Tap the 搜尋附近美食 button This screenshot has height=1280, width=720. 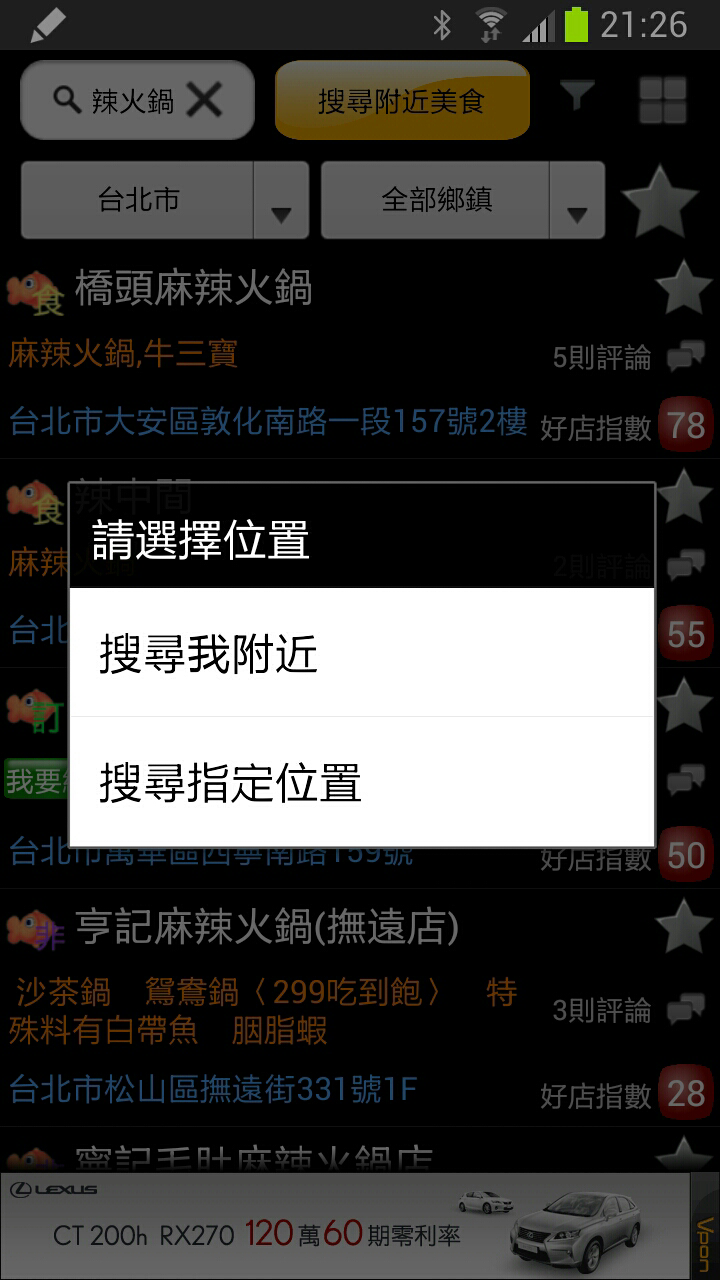tap(401, 100)
